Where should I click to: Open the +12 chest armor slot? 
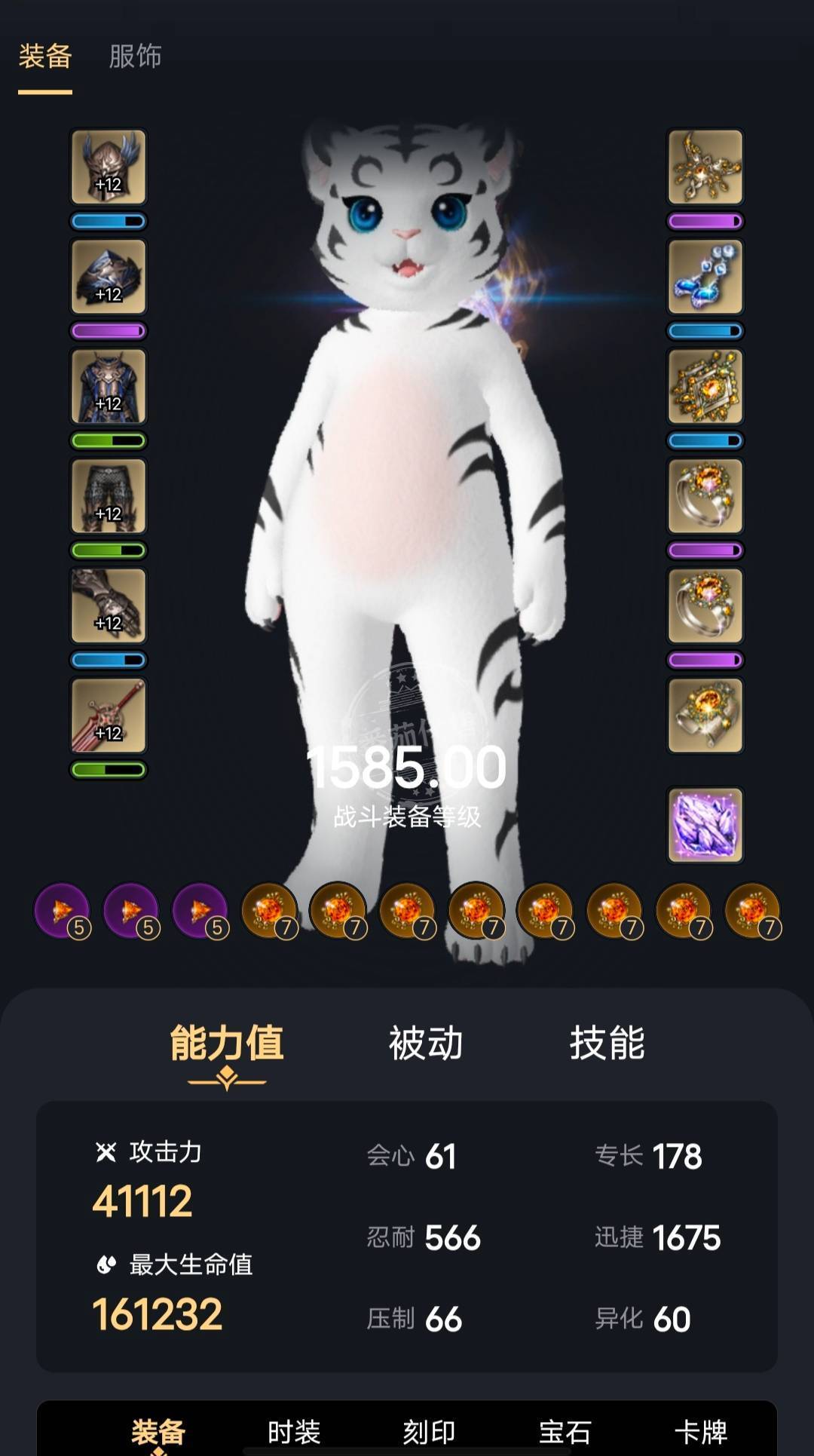point(109,386)
